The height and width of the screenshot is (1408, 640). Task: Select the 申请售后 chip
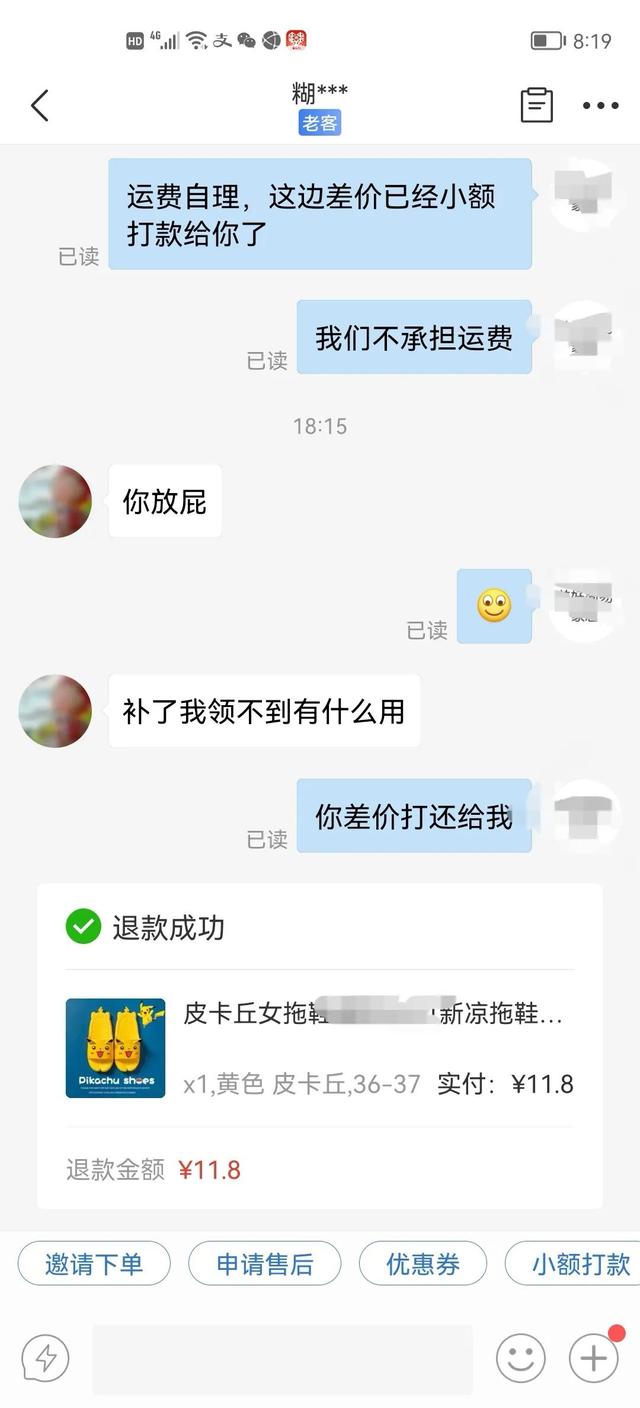point(265,1264)
